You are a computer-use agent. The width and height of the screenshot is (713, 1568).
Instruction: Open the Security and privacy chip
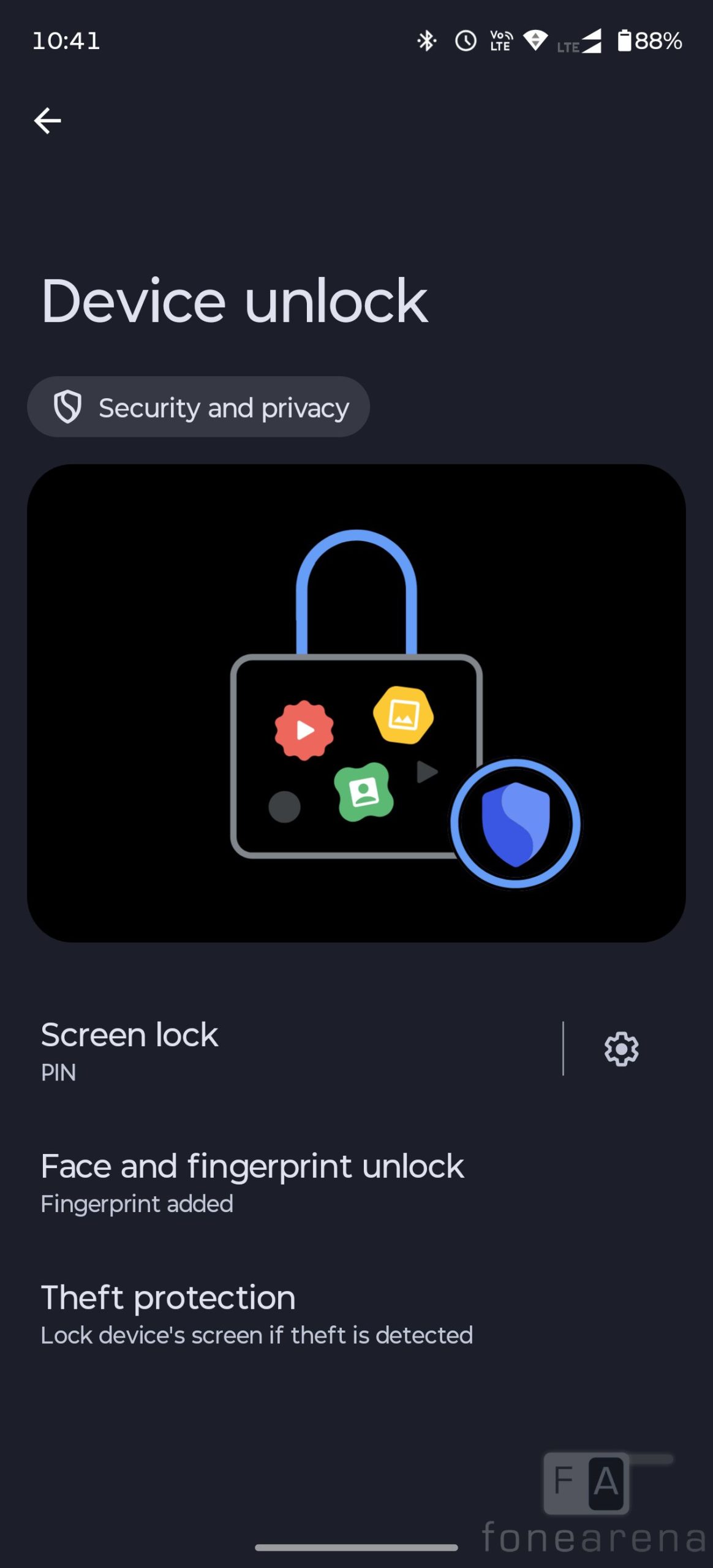tap(198, 407)
